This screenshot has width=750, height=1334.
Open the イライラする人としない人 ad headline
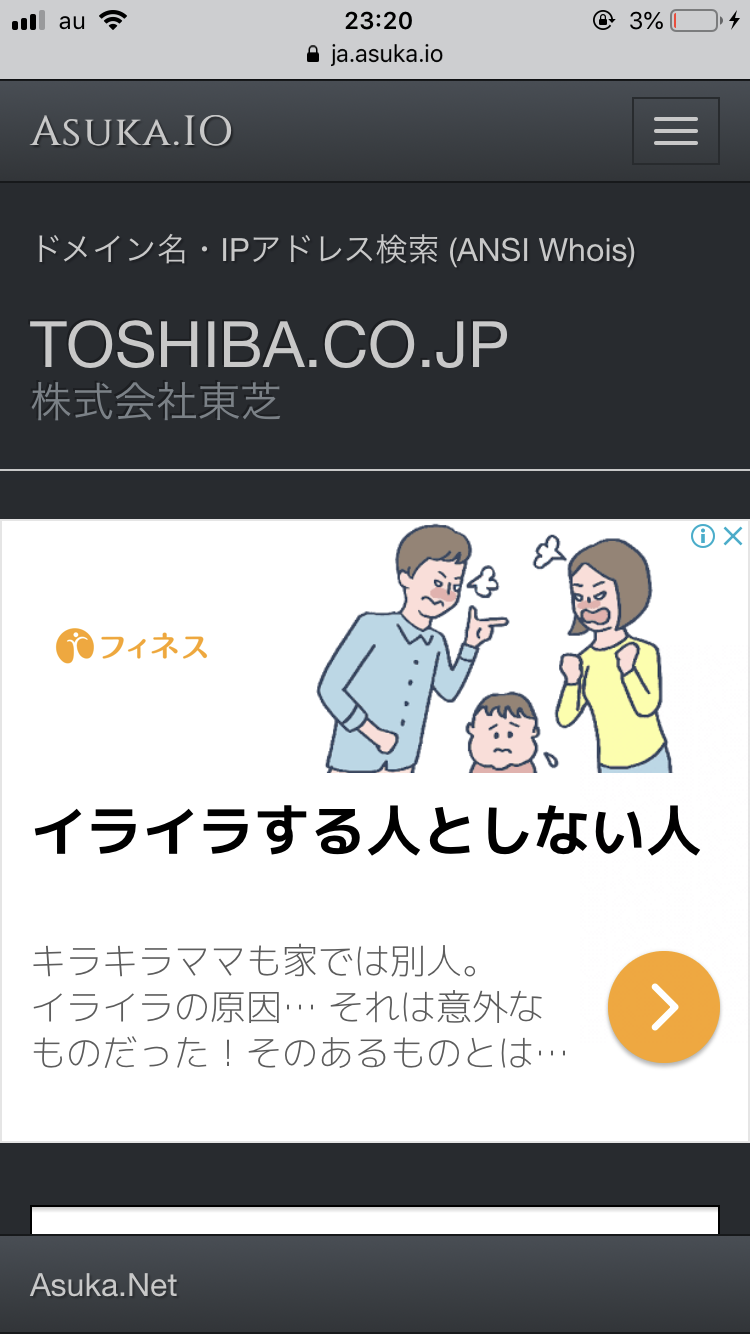pyautogui.click(x=365, y=832)
